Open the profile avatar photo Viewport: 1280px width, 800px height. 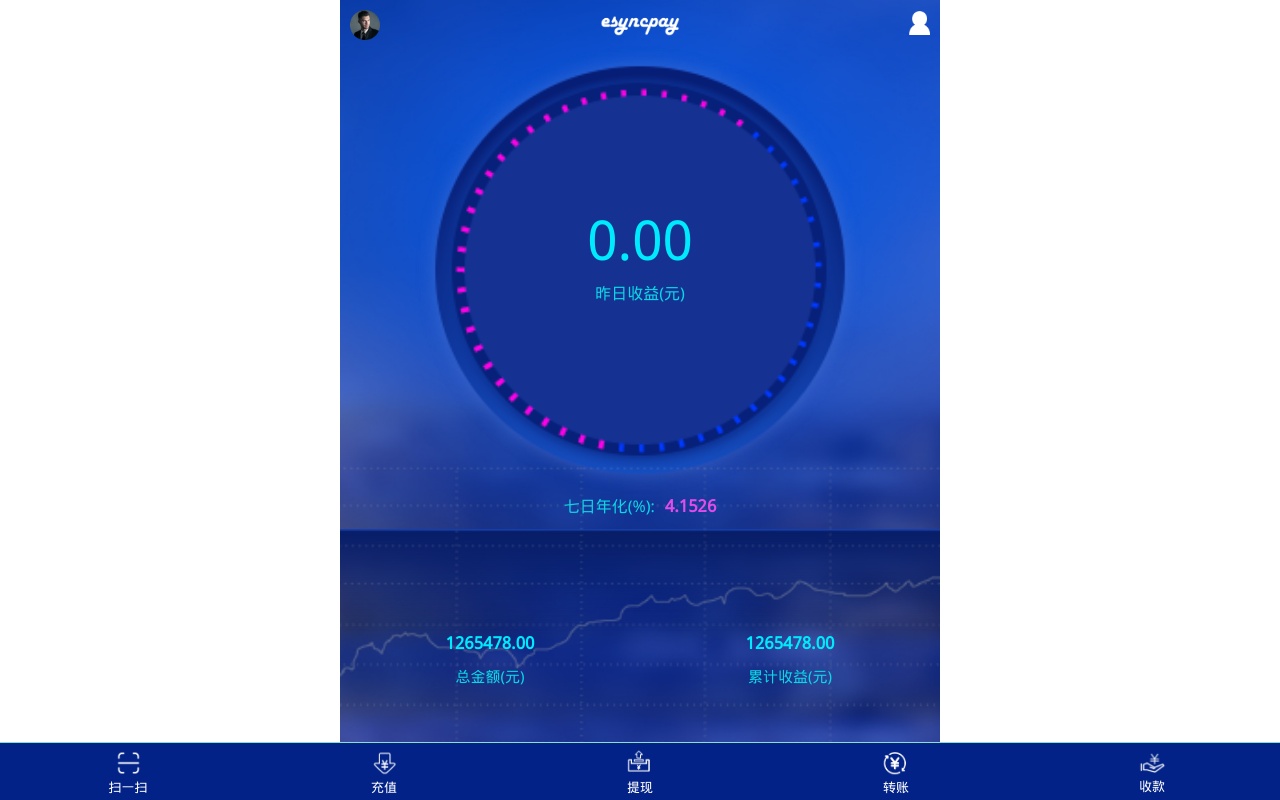pos(365,25)
